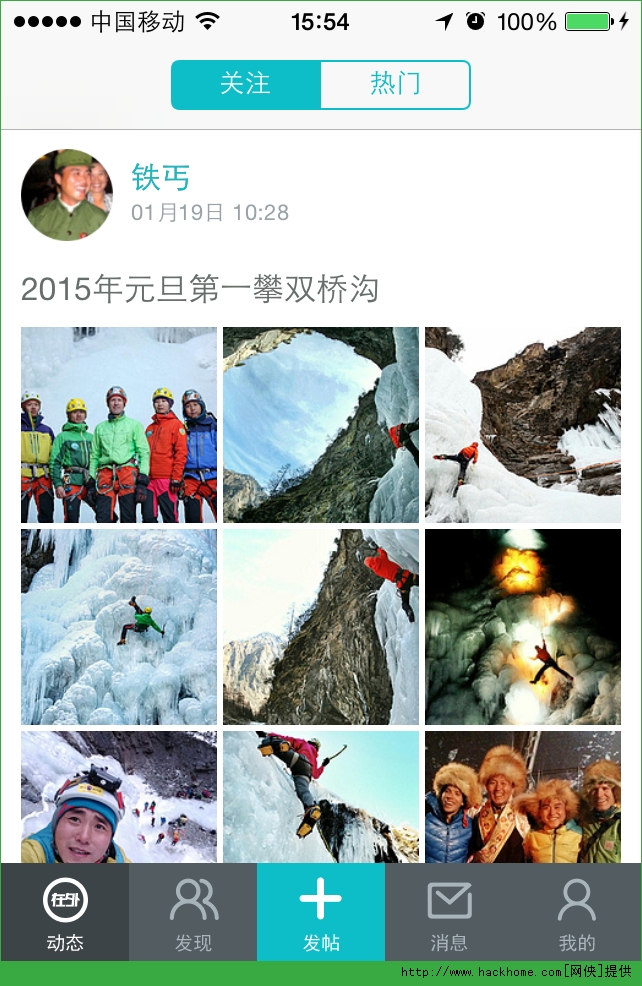The height and width of the screenshot is (986, 642).
Task: Open photo of climber under rocky overhang
Action: coord(523,425)
